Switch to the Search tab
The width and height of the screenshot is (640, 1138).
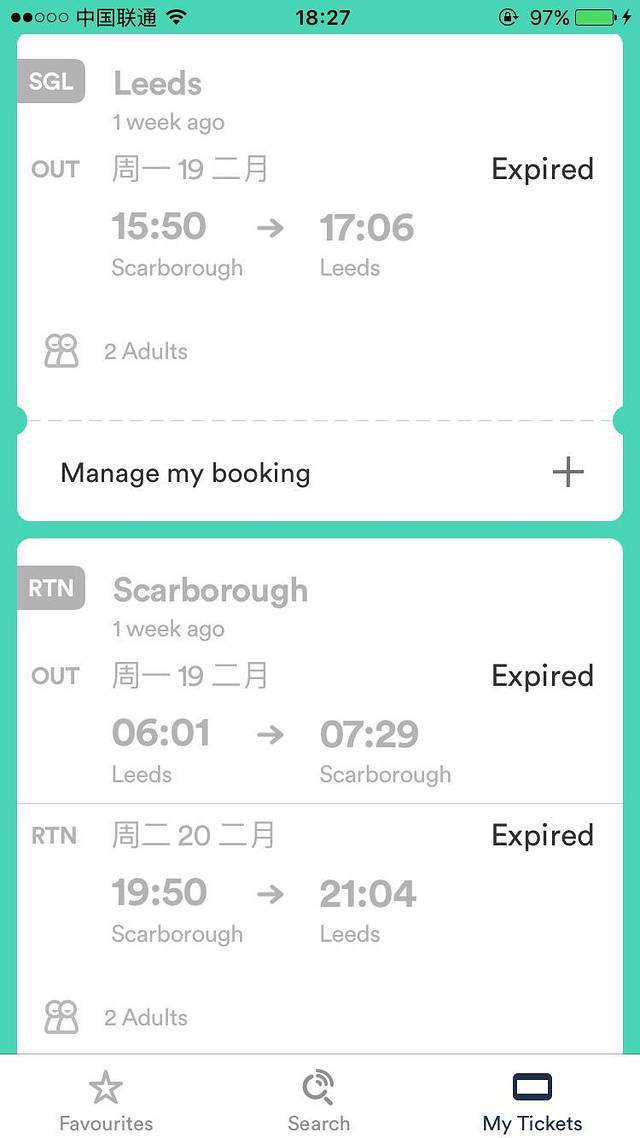(x=319, y=1100)
